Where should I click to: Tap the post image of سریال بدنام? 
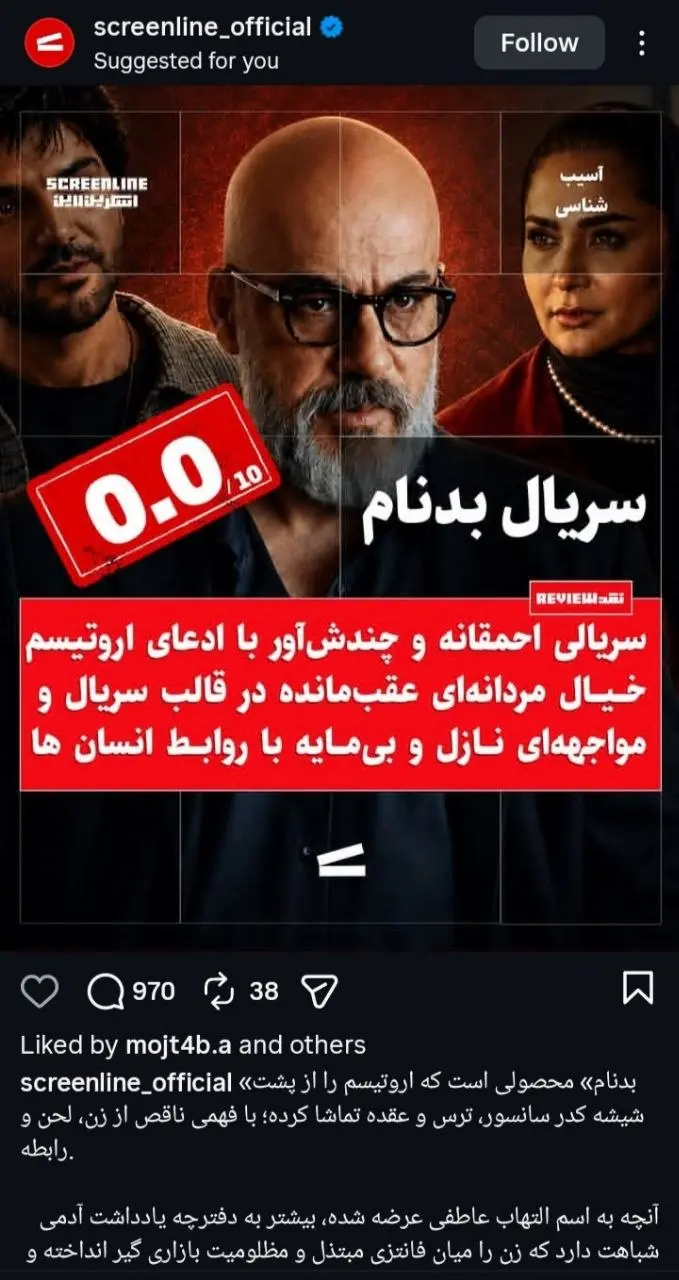tap(340, 517)
